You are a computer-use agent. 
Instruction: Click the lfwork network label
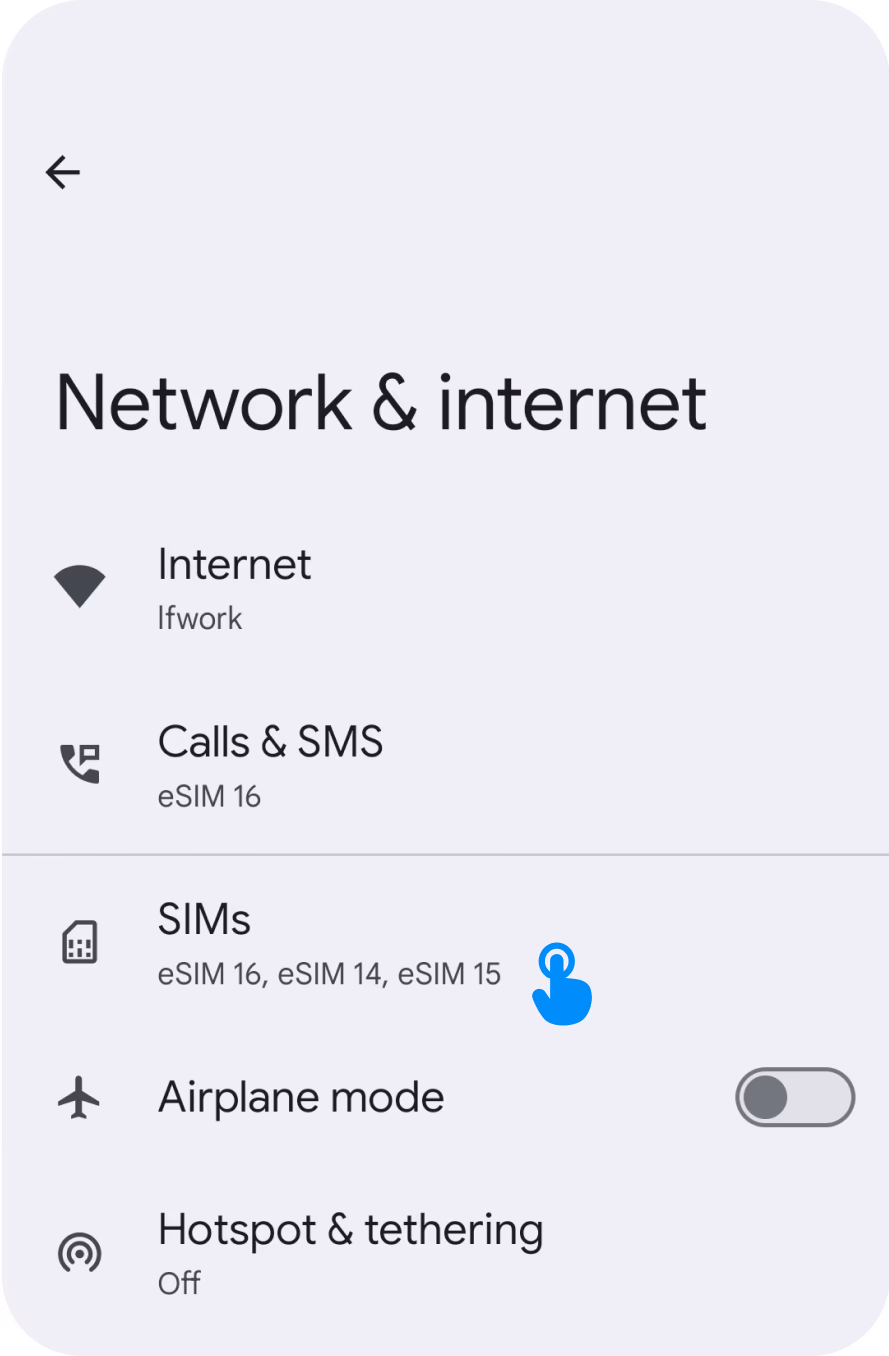coord(200,618)
